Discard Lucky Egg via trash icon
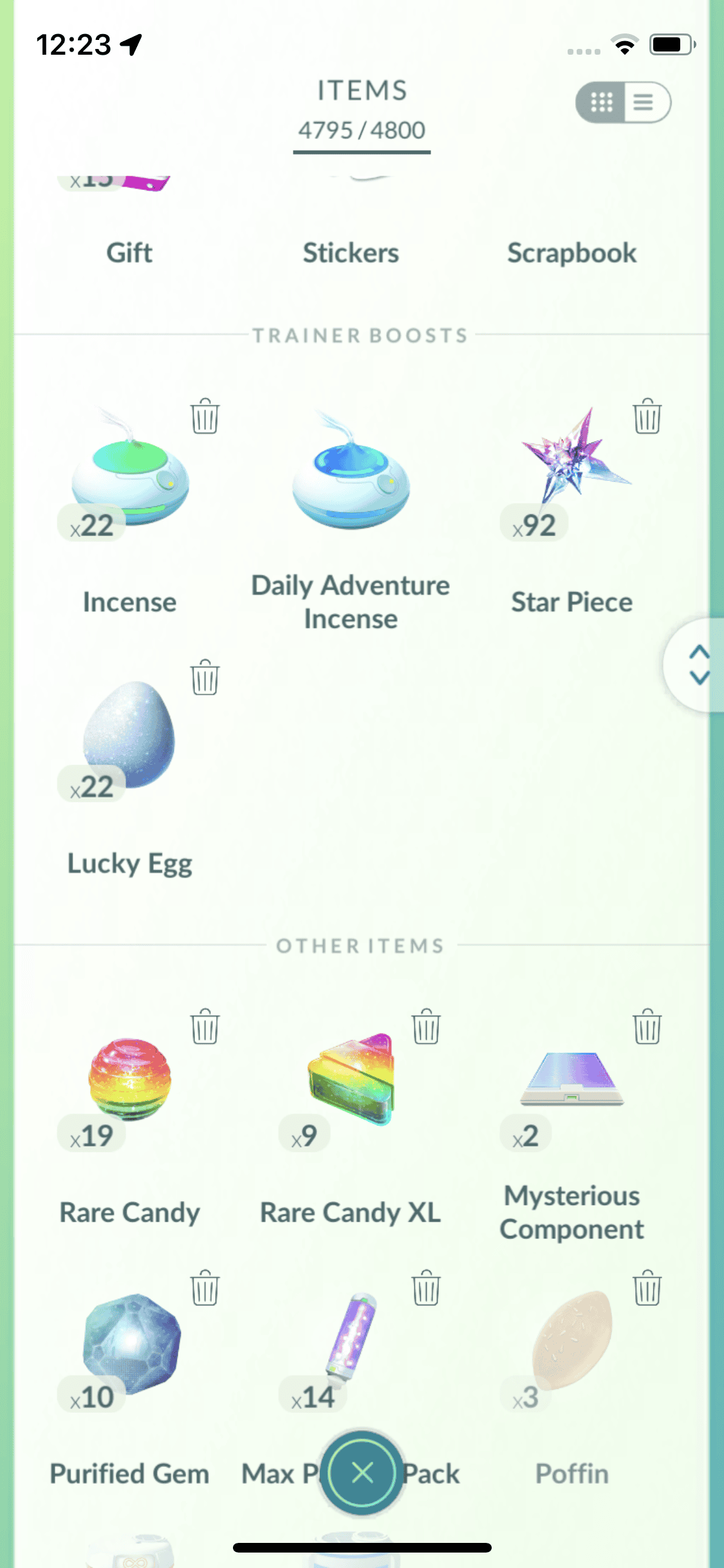This screenshot has width=724, height=1568. pos(205,677)
